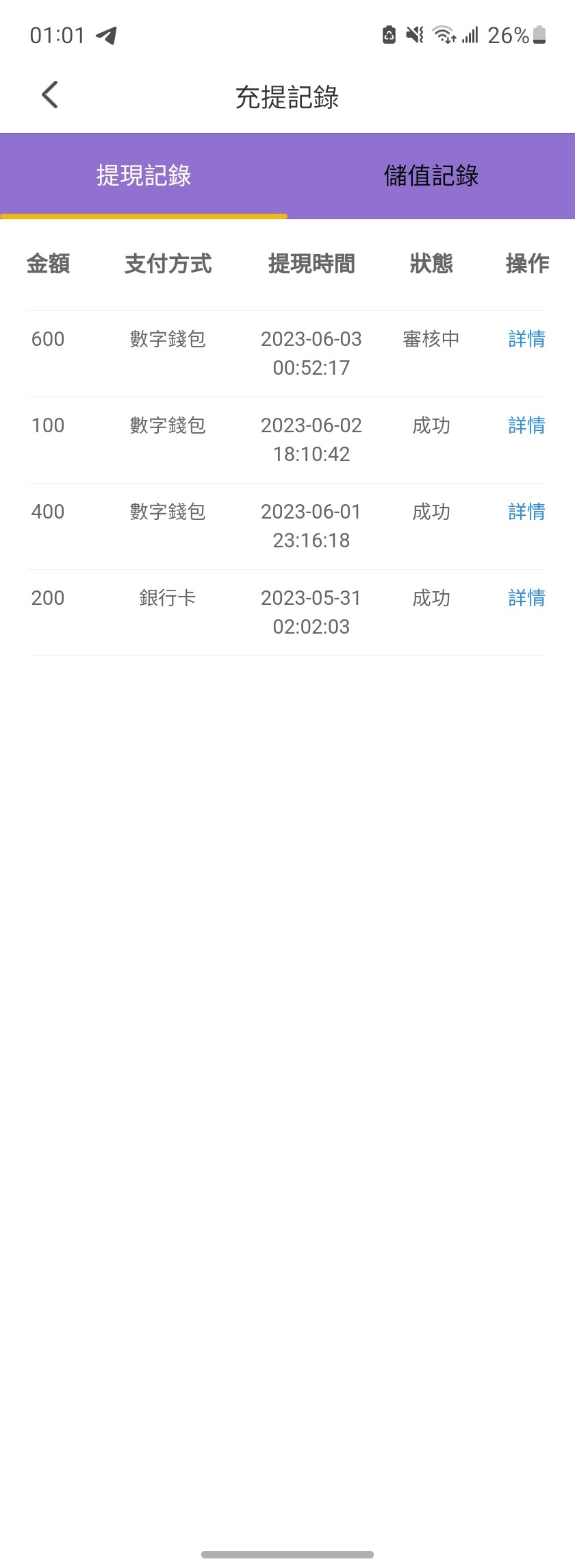The height and width of the screenshot is (1568, 575).
Task: Tap the yellow tab underline indicator
Action: (143, 217)
